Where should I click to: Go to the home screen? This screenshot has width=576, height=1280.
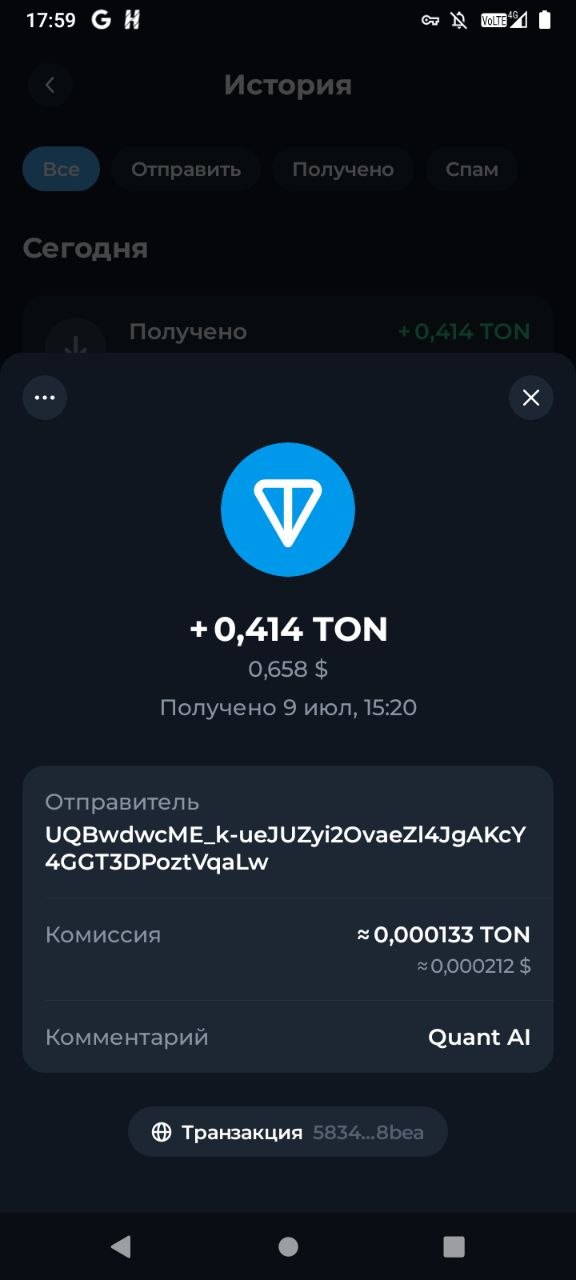[288, 1246]
